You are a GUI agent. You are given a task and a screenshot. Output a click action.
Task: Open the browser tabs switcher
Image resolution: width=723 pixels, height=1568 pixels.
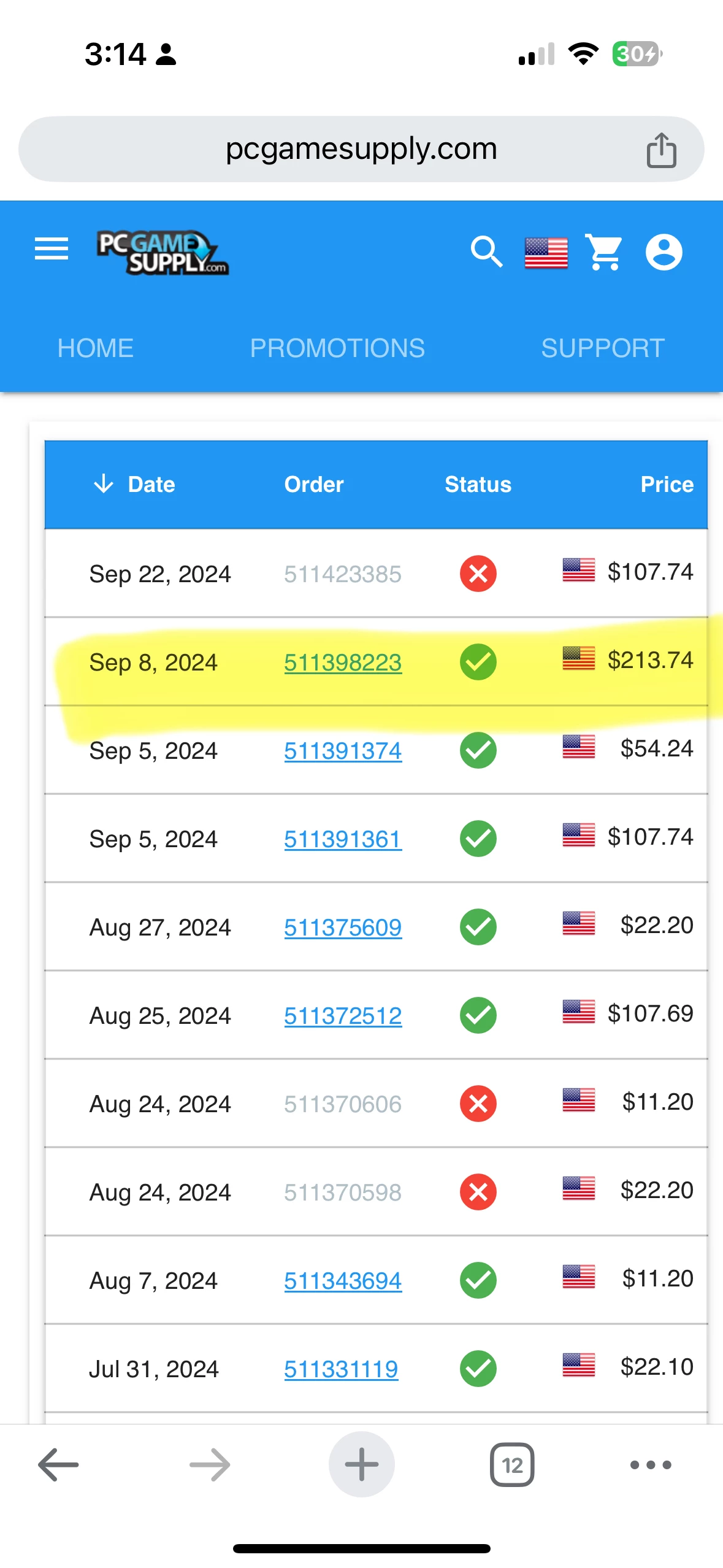(x=512, y=1465)
